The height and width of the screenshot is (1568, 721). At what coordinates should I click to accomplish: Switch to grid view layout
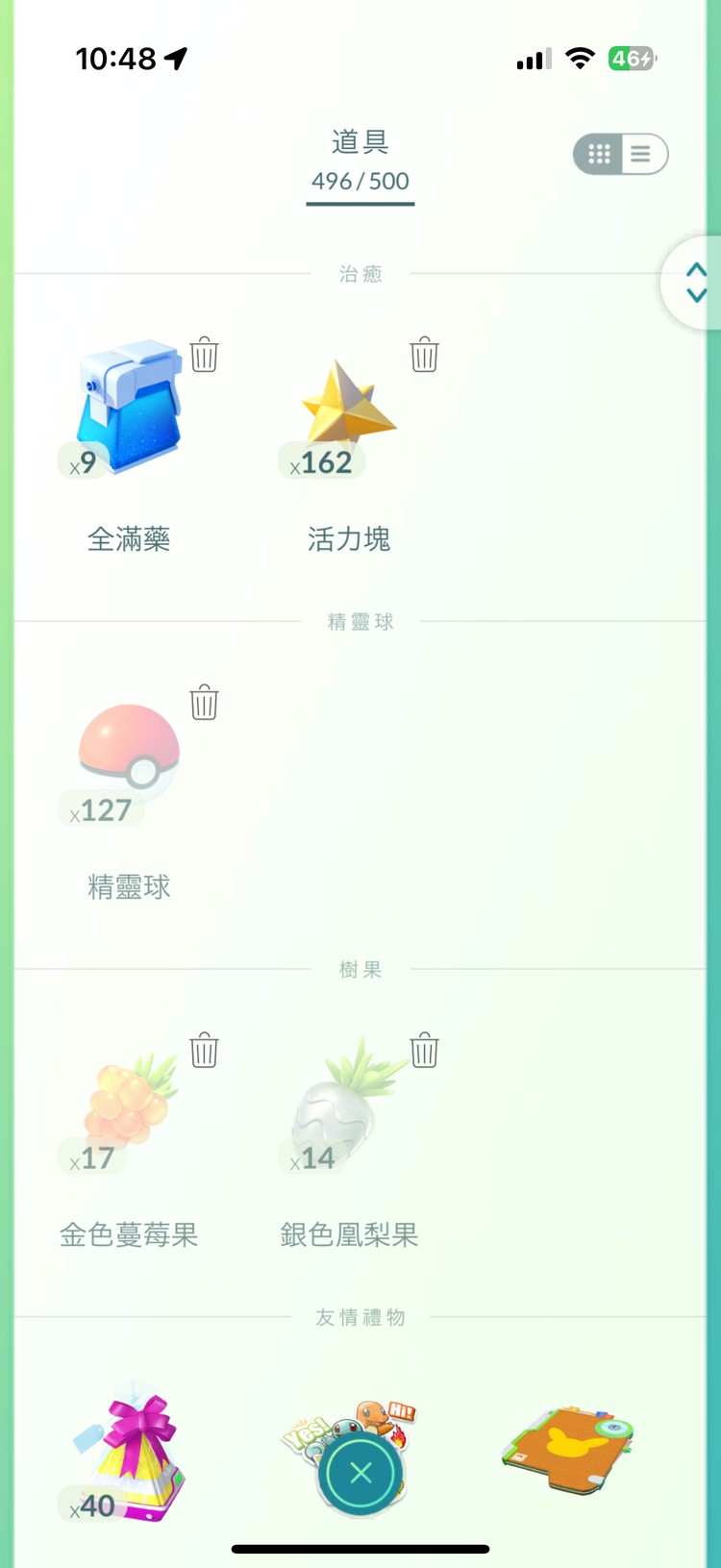[601, 154]
